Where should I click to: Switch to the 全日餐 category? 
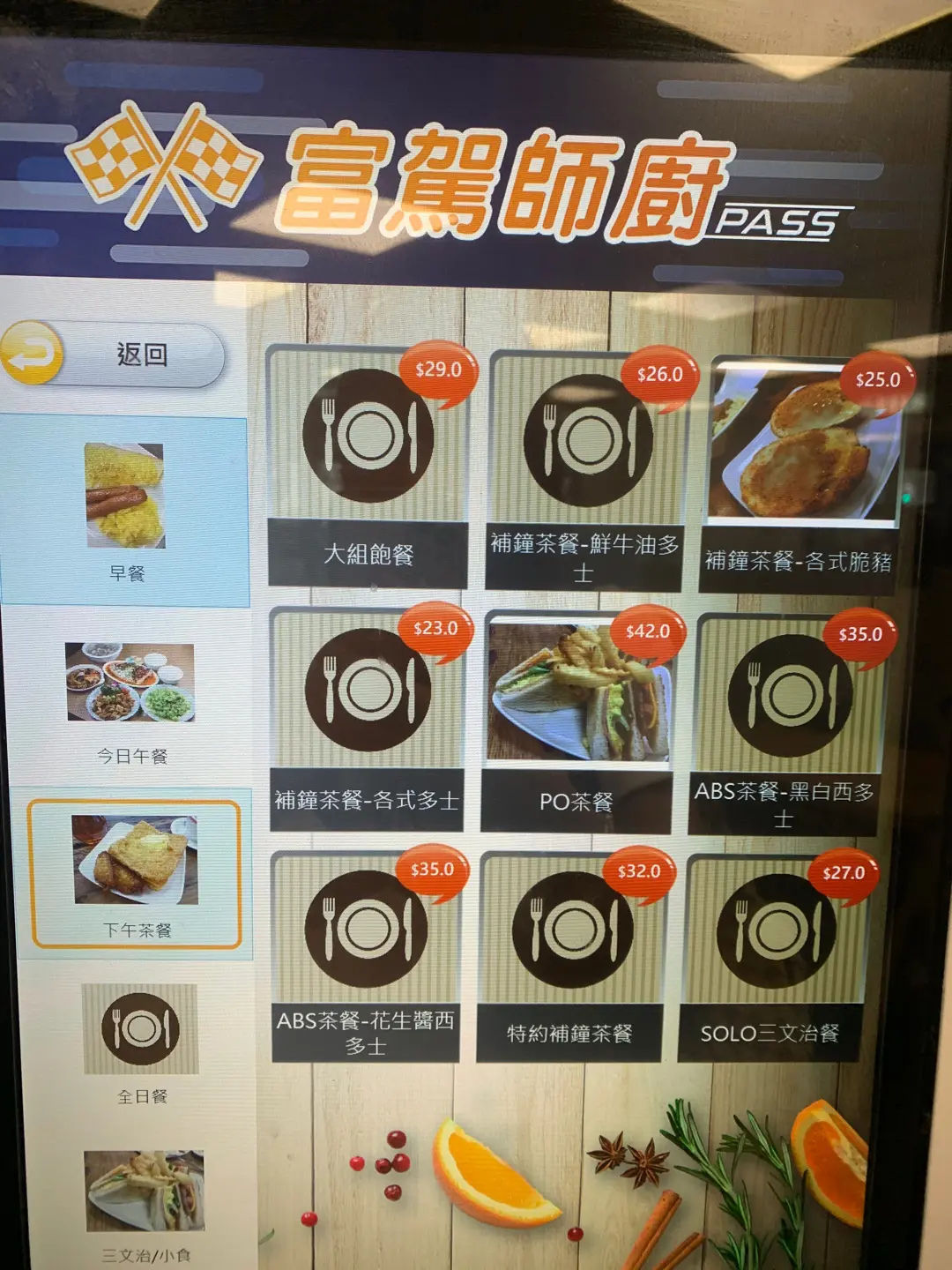click(x=141, y=1041)
